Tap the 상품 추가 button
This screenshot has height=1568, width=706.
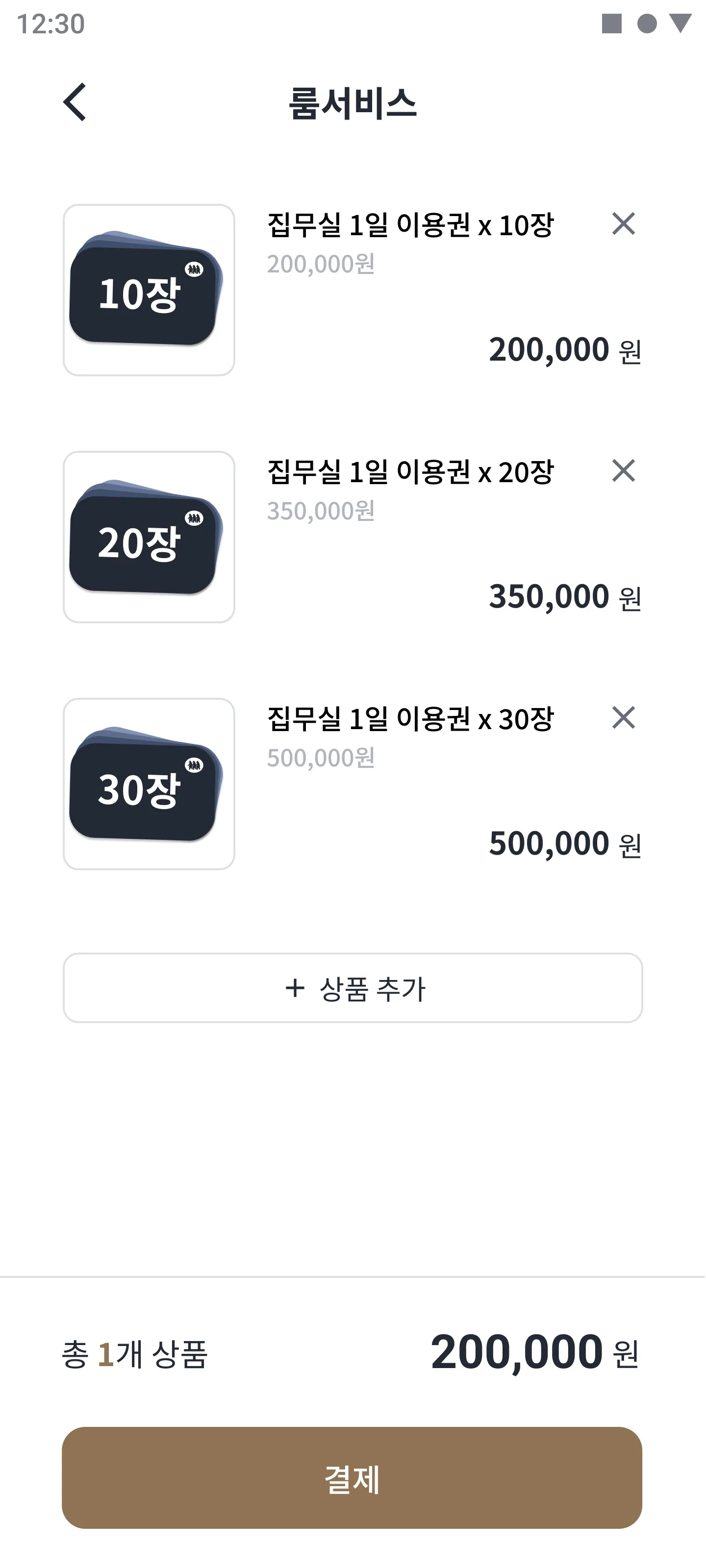pyautogui.click(x=353, y=988)
